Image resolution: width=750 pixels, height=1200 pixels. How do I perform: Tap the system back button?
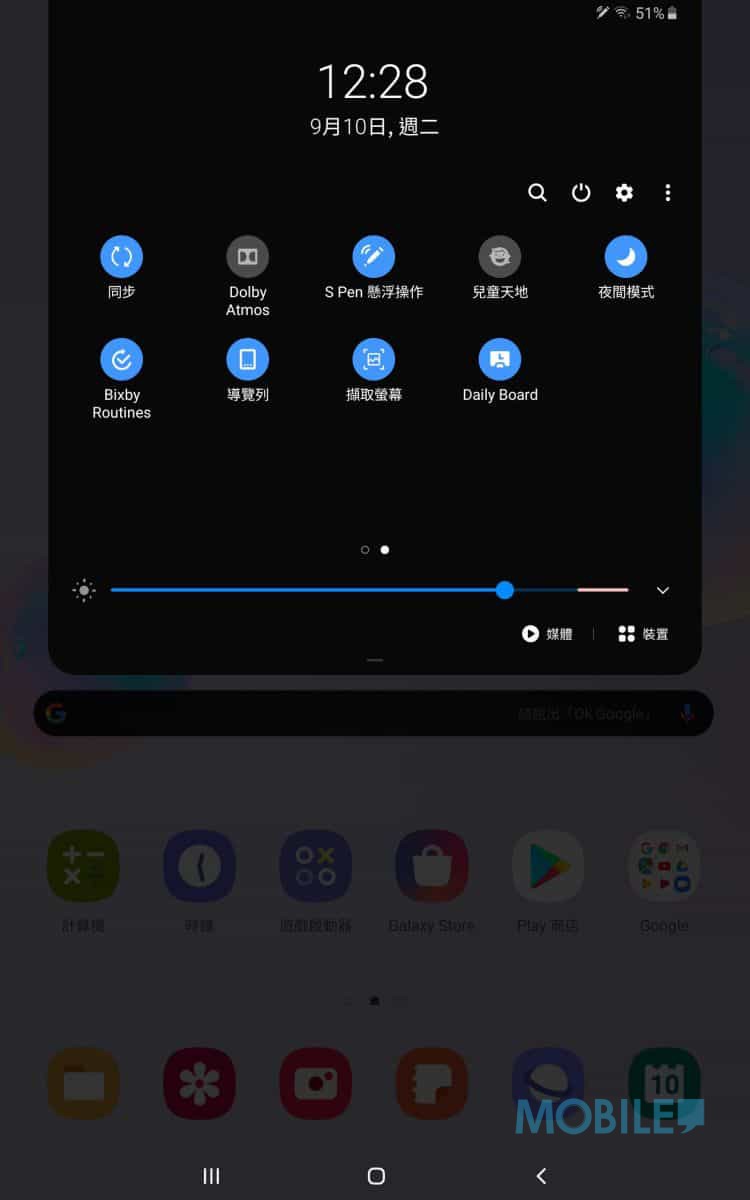coord(541,1176)
